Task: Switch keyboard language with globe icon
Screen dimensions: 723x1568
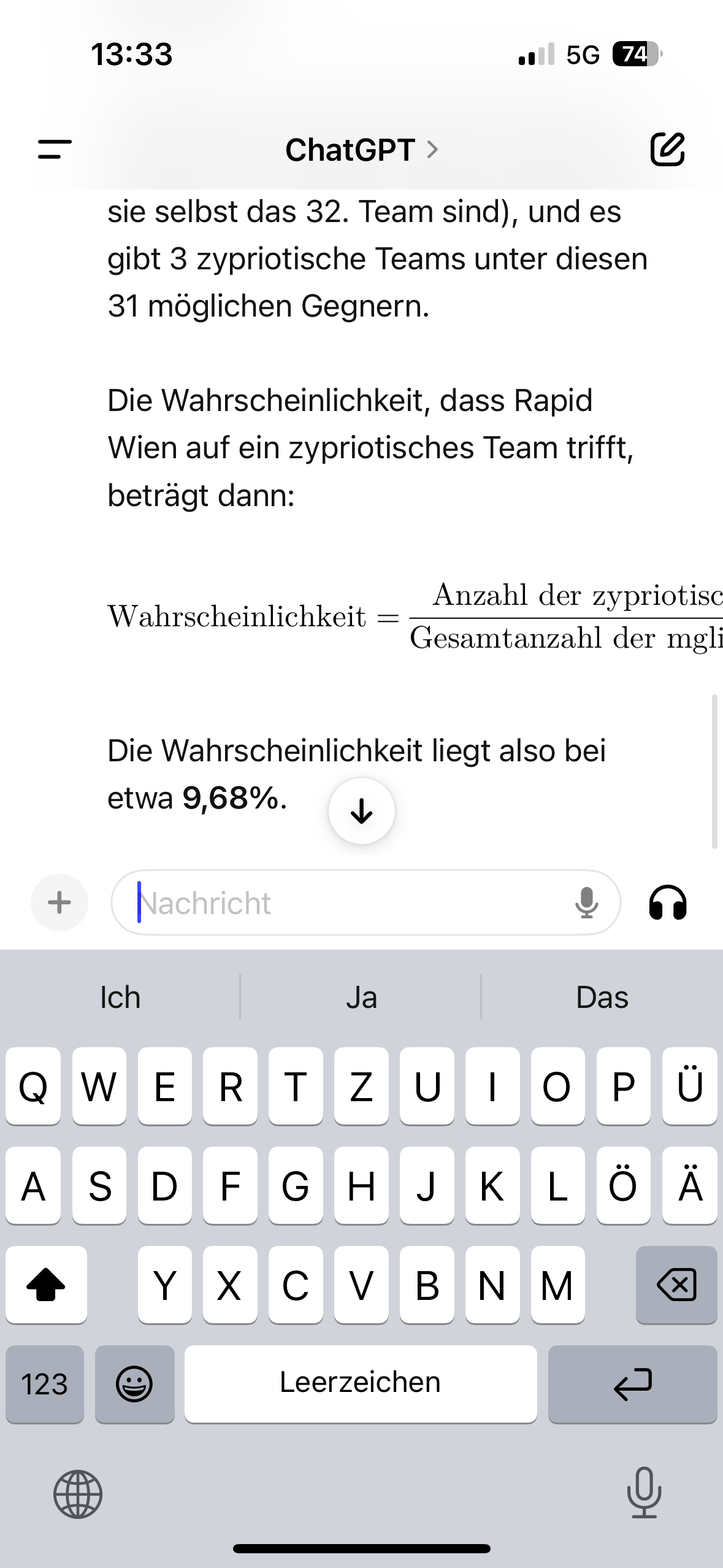Action: click(x=78, y=1494)
